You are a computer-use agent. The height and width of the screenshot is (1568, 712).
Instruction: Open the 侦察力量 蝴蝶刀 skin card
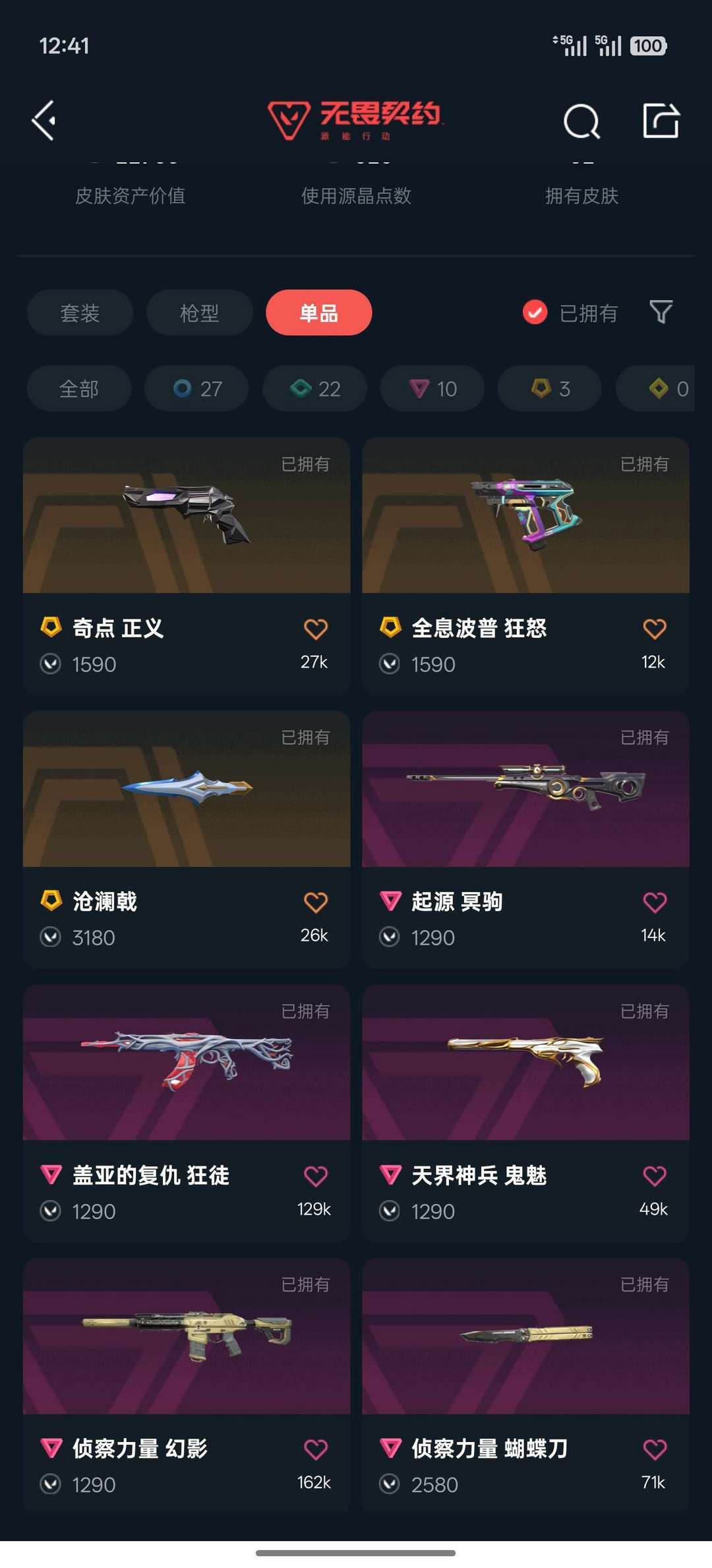tap(525, 1336)
